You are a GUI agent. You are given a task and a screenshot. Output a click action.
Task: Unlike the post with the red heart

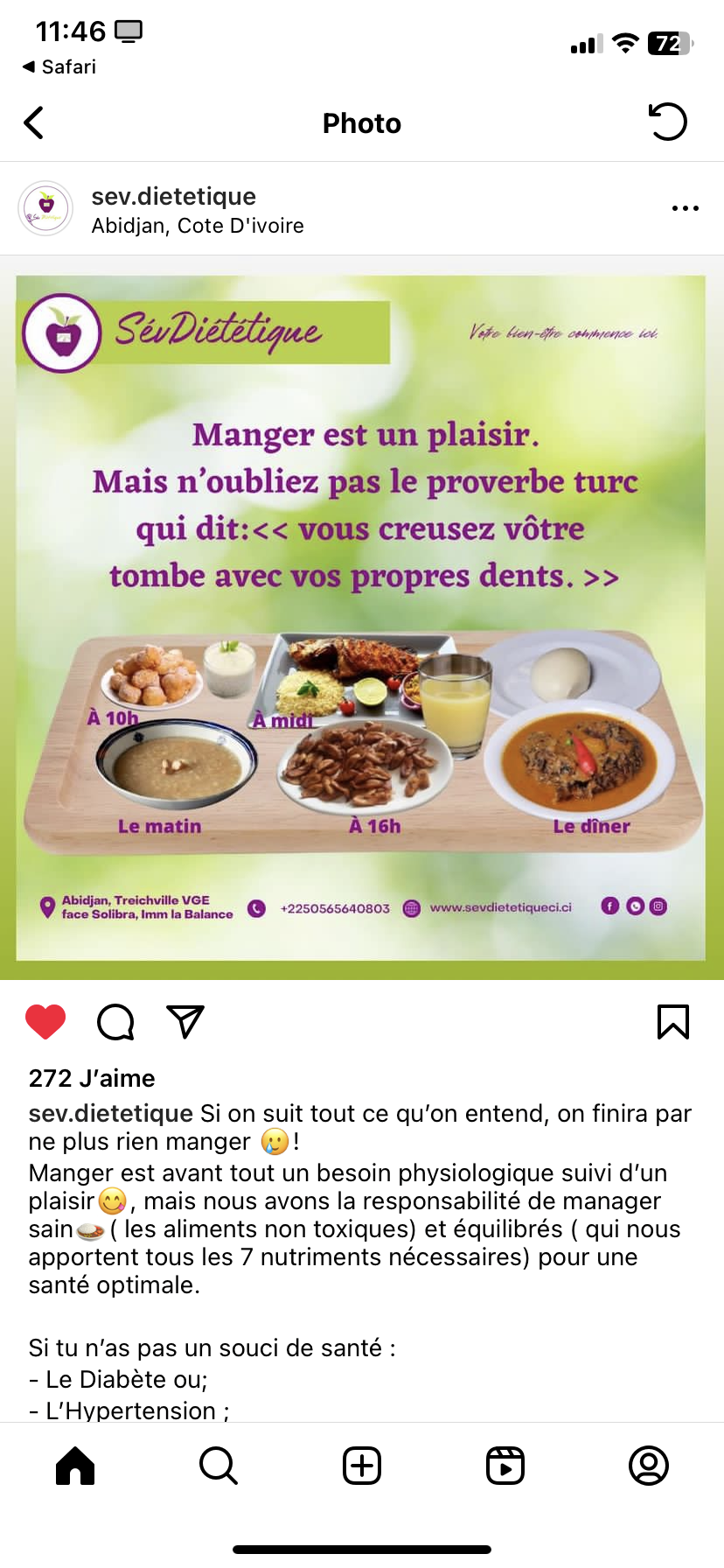(x=45, y=1022)
